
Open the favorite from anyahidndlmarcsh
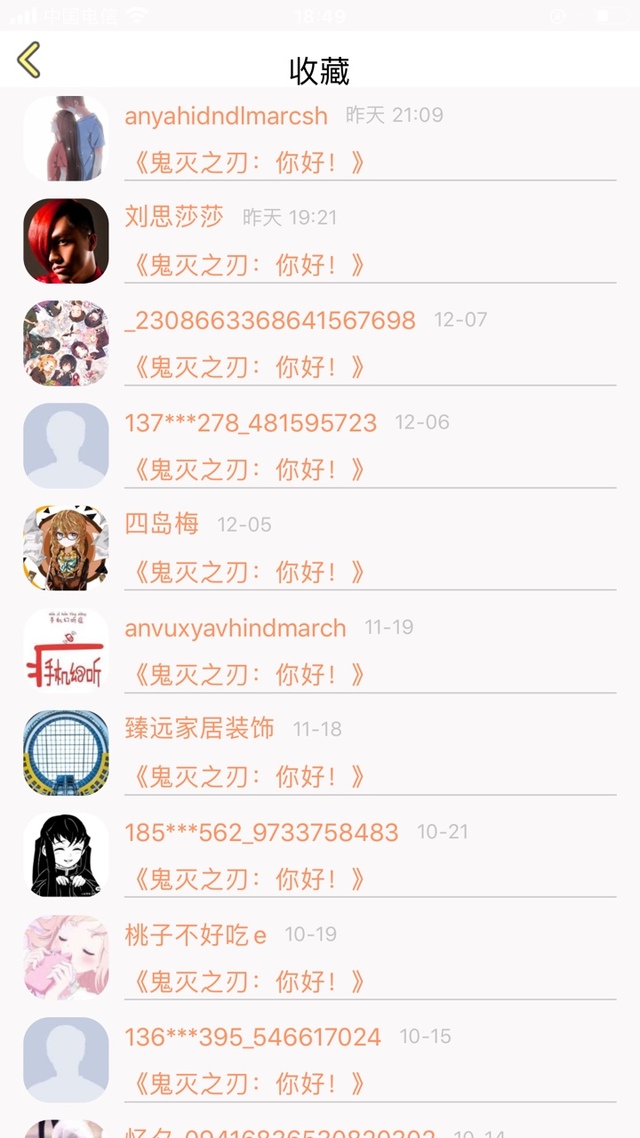click(x=320, y=138)
